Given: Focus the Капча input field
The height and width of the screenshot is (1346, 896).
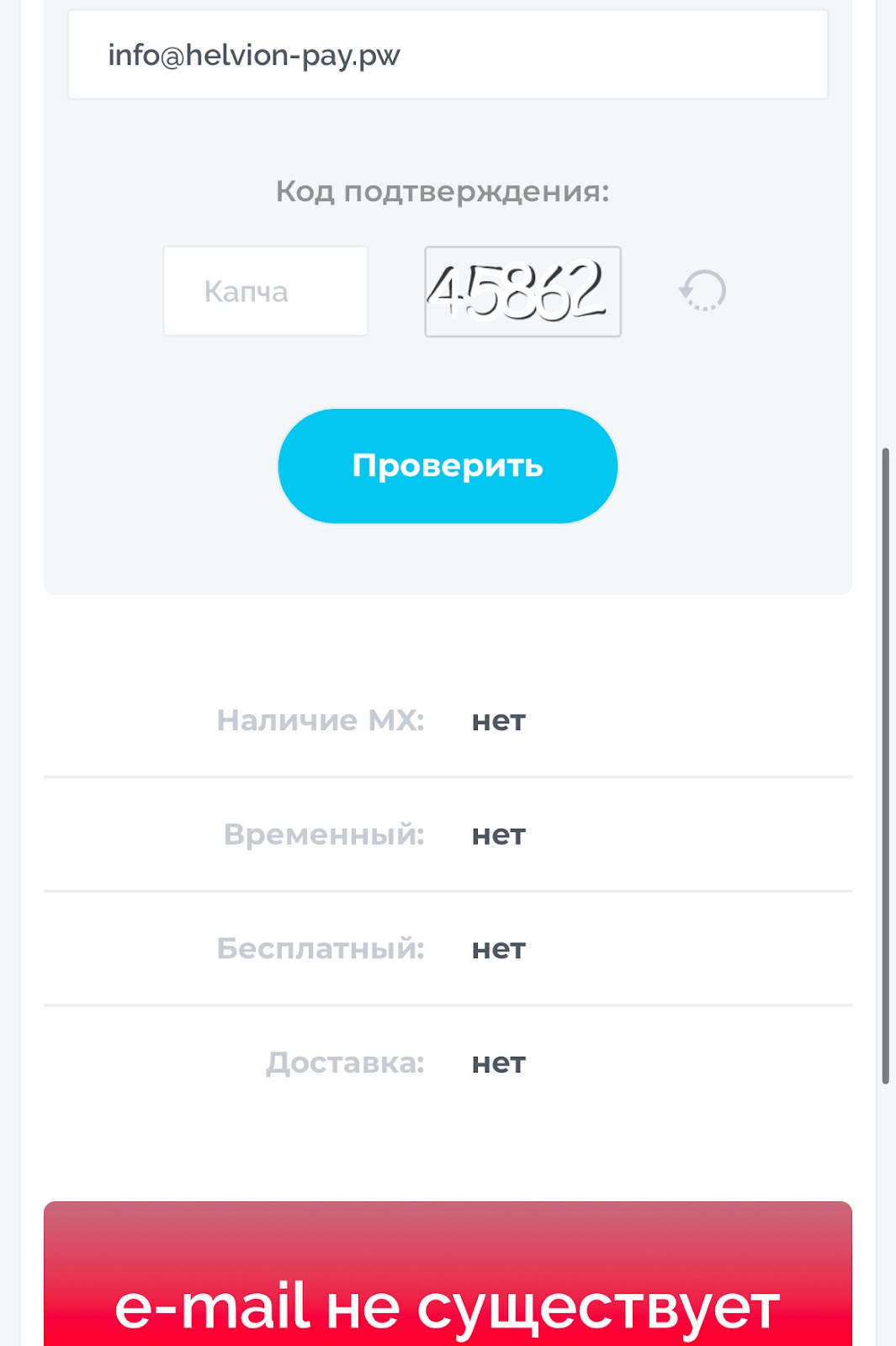Looking at the screenshot, I should tap(266, 291).
